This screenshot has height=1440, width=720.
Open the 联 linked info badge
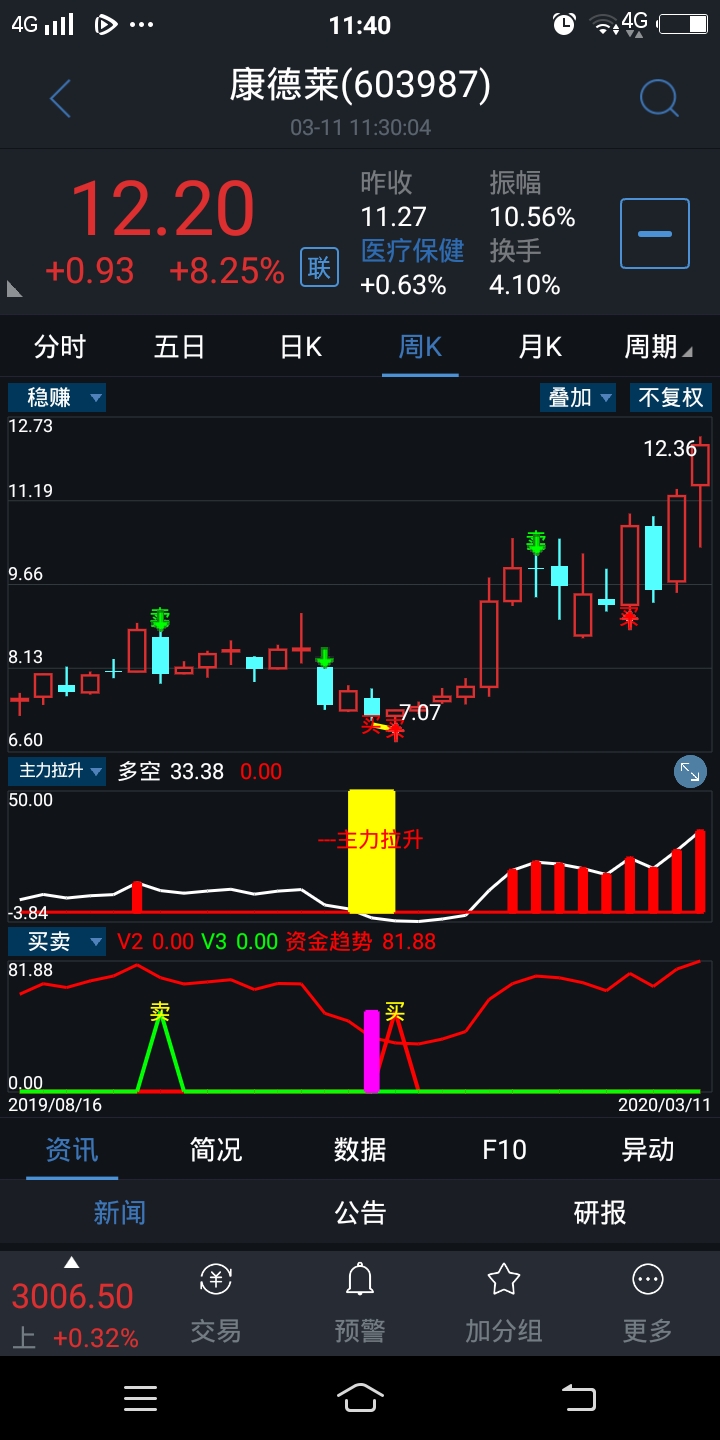(x=319, y=267)
